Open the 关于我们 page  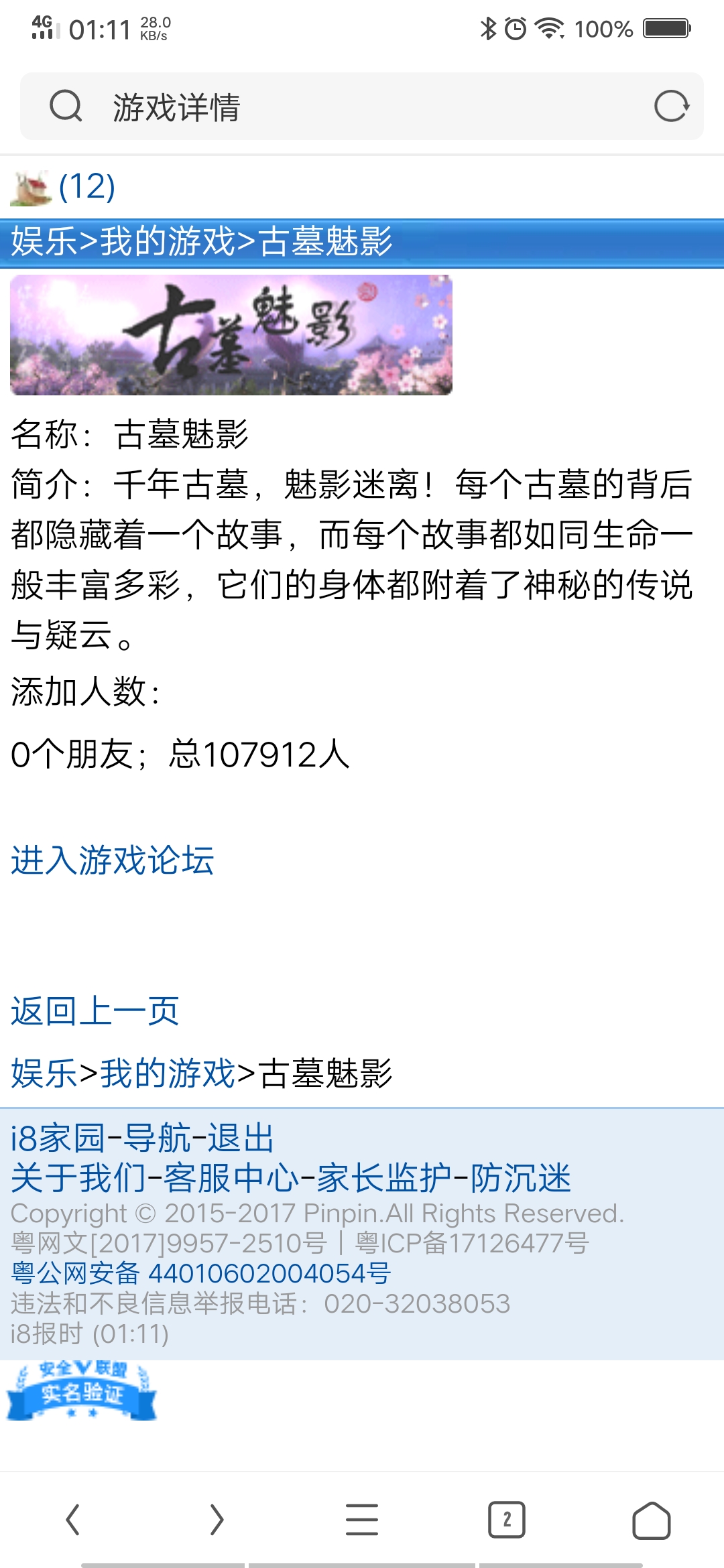pyautogui.click(x=78, y=1179)
